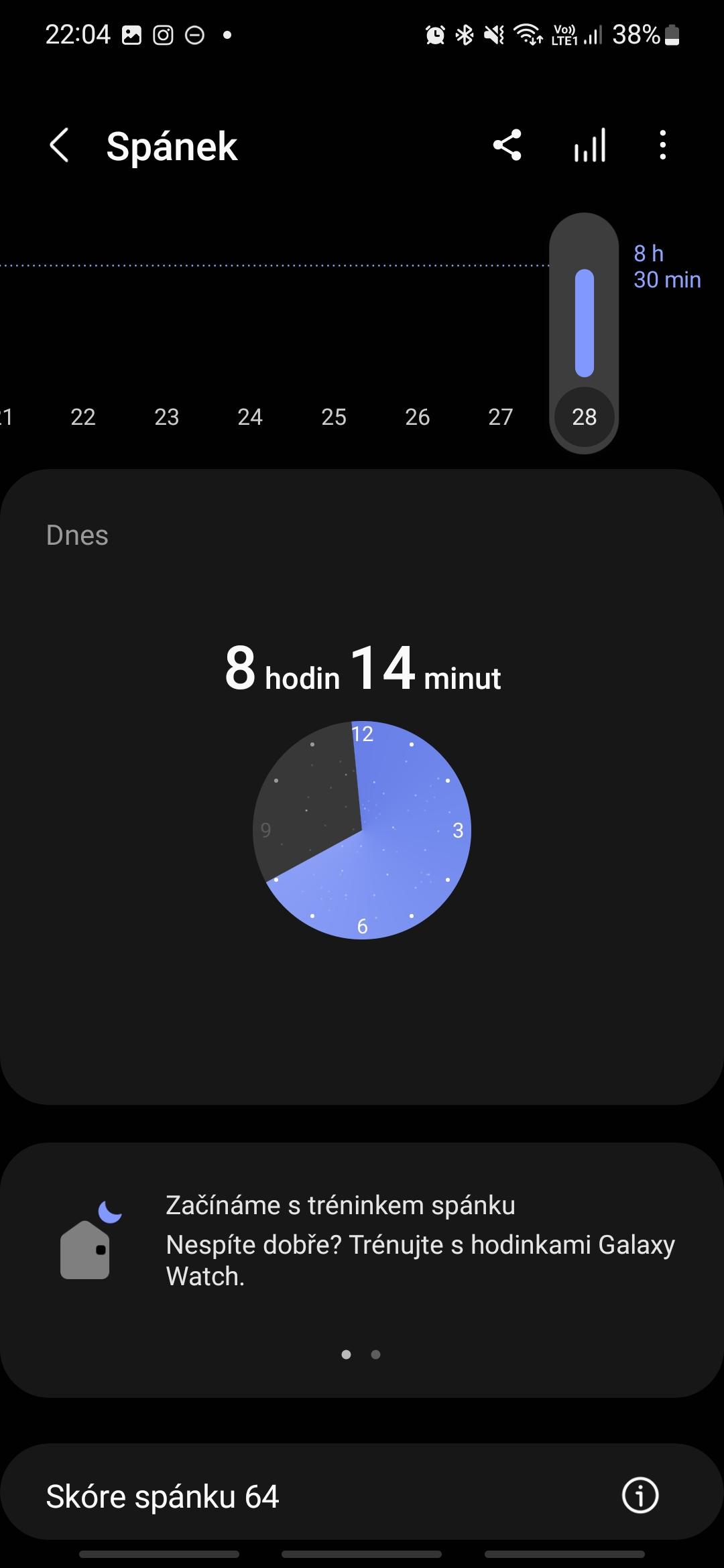Select day 26 in the date strip

tap(417, 417)
